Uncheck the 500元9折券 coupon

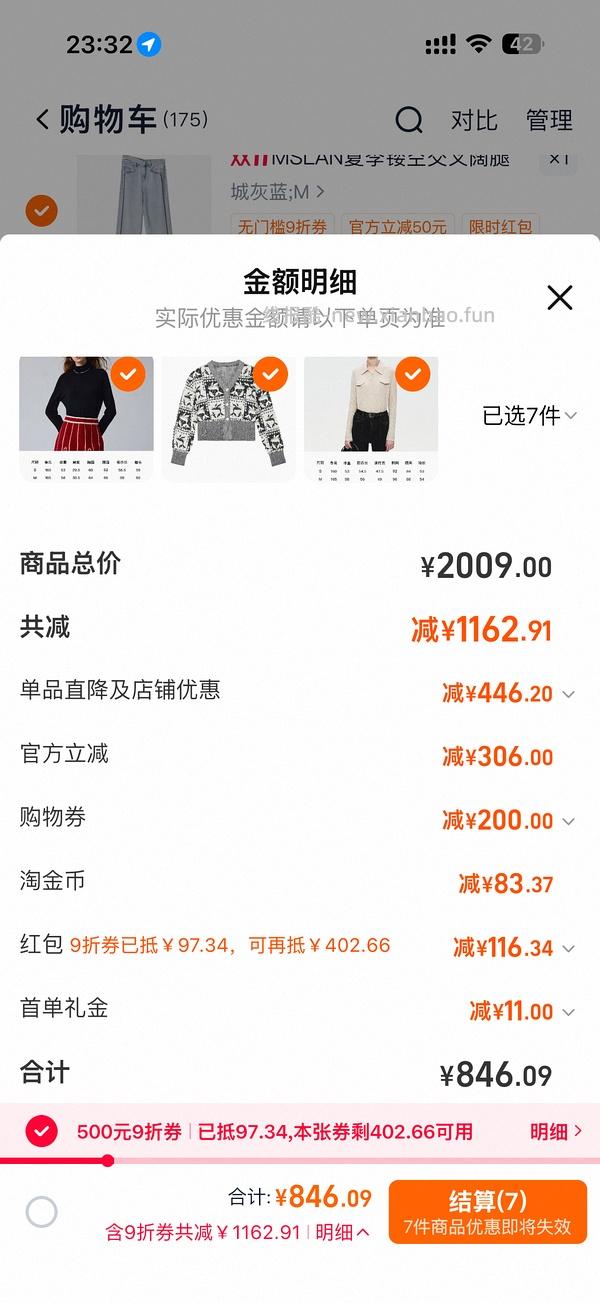click(41, 1132)
